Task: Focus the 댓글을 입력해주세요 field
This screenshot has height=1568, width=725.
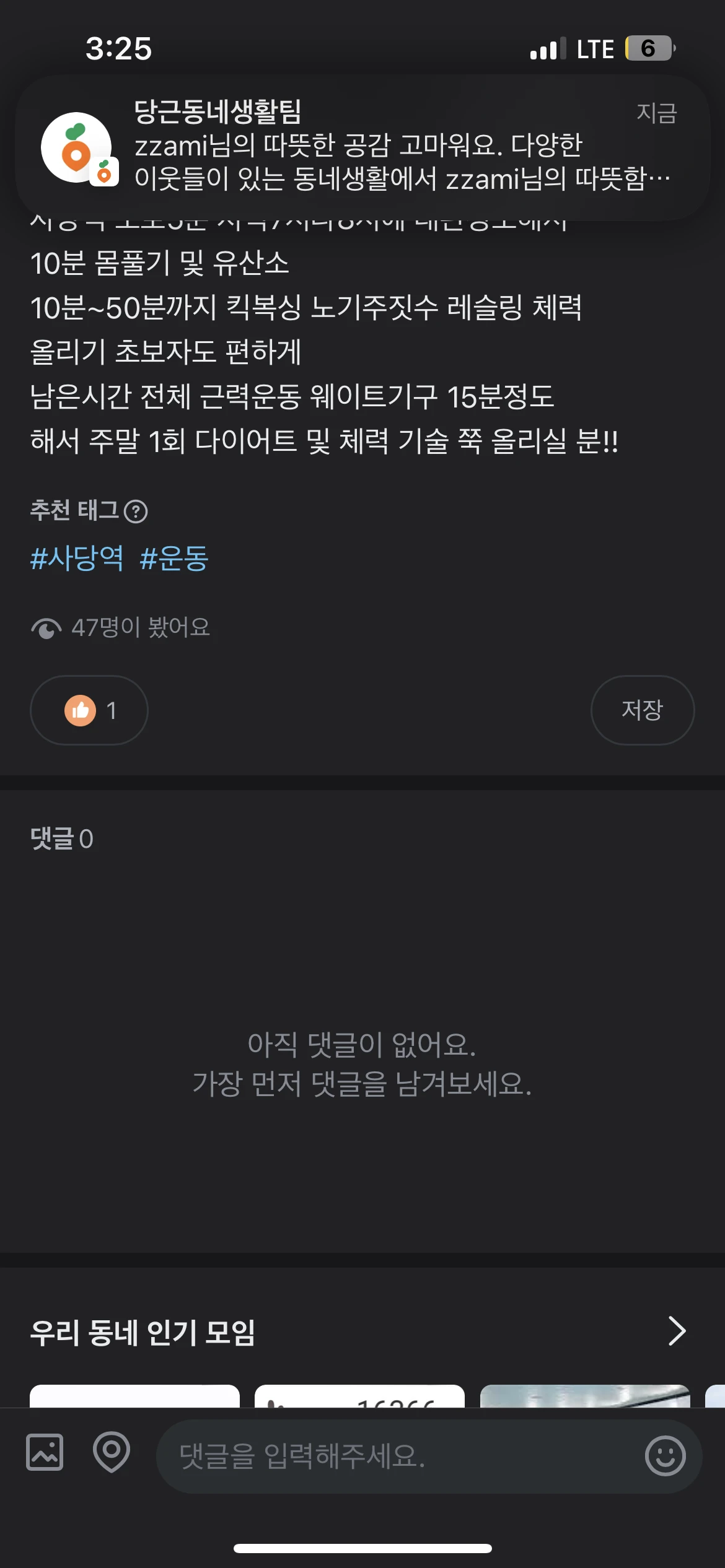Action: point(397,1456)
